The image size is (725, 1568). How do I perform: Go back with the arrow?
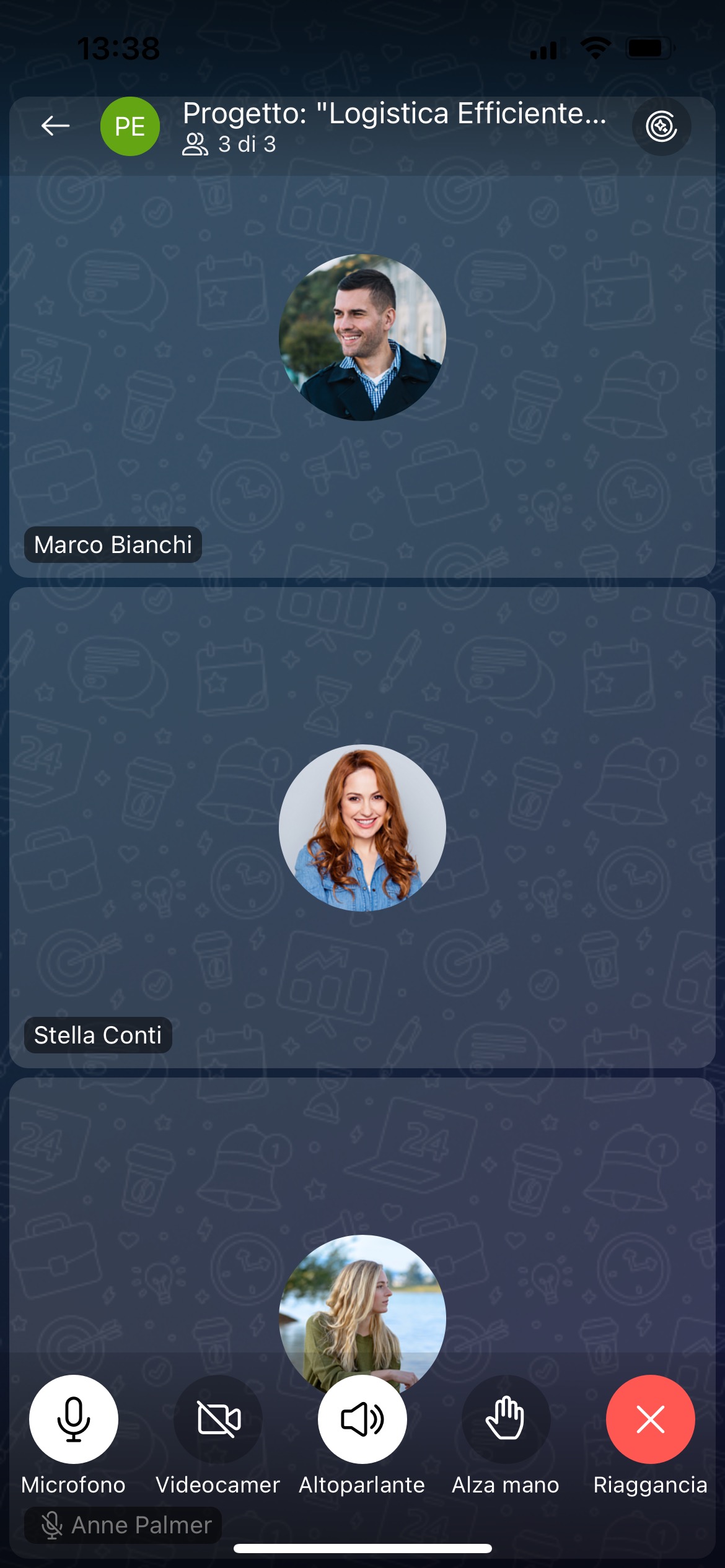[x=55, y=126]
